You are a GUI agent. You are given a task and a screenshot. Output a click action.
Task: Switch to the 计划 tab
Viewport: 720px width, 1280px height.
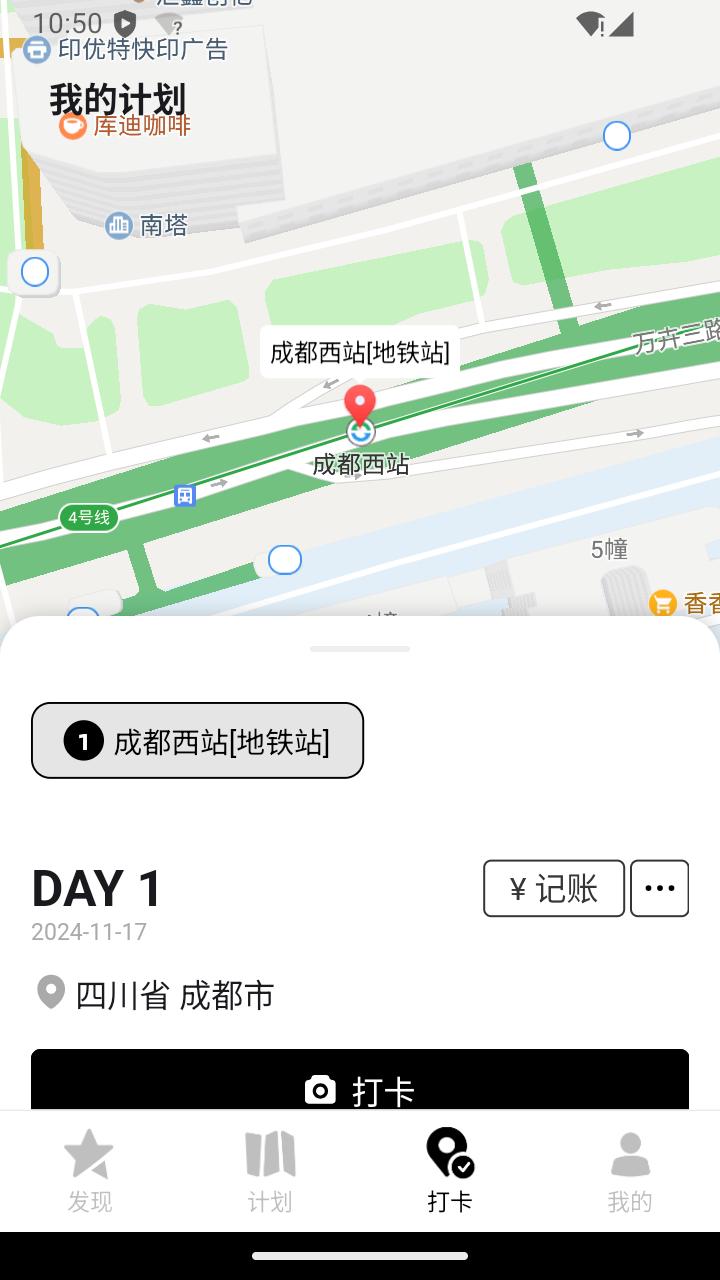(x=270, y=1170)
